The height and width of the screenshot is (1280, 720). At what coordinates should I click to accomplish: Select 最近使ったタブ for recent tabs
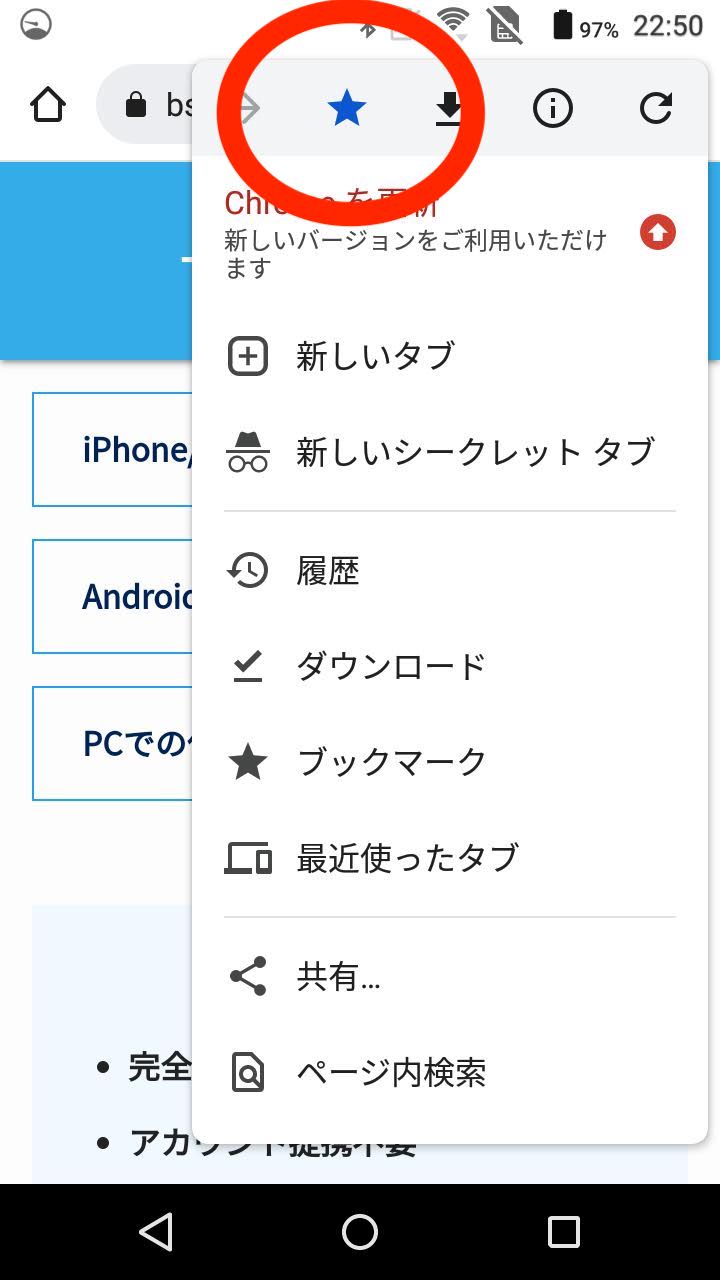[x=404, y=857]
